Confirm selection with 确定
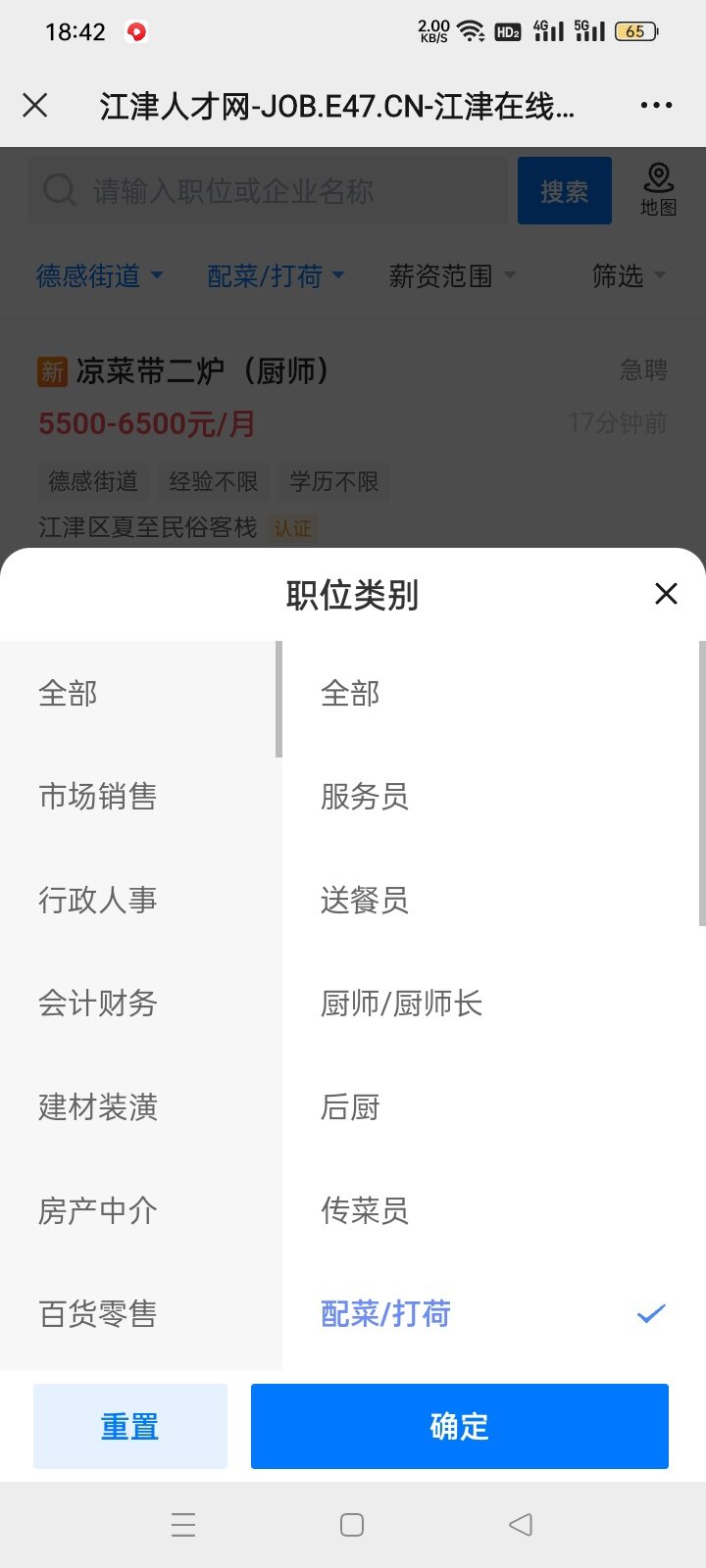This screenshot has width=706, height=1568. click(x=459, y=1427)
